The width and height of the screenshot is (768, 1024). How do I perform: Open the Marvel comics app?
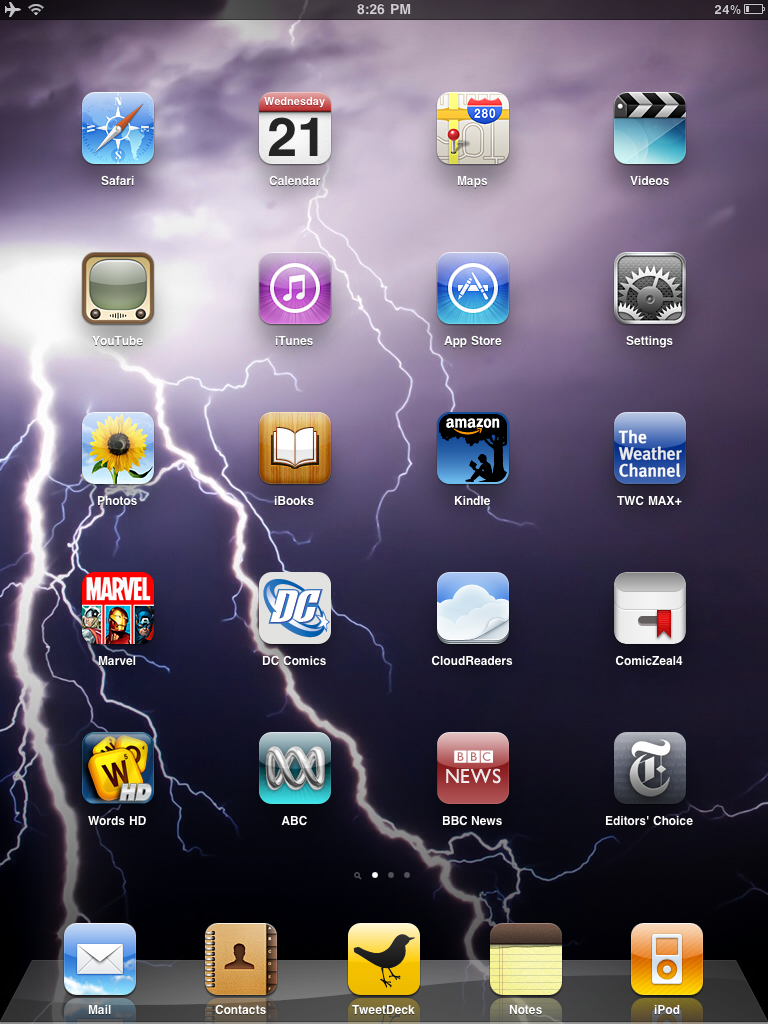pos(118,608)
